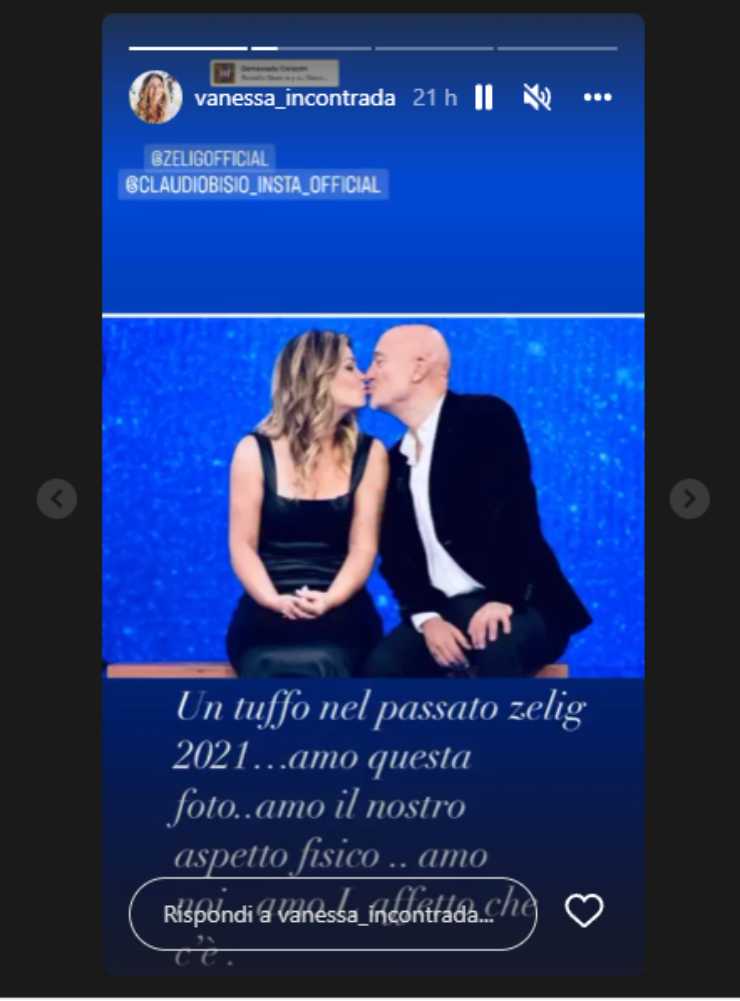Tap the @ZELIGOFFICIAL mention tag
Image resolution: width=740 pixels, height=1001 pixels.
(209, 158)
